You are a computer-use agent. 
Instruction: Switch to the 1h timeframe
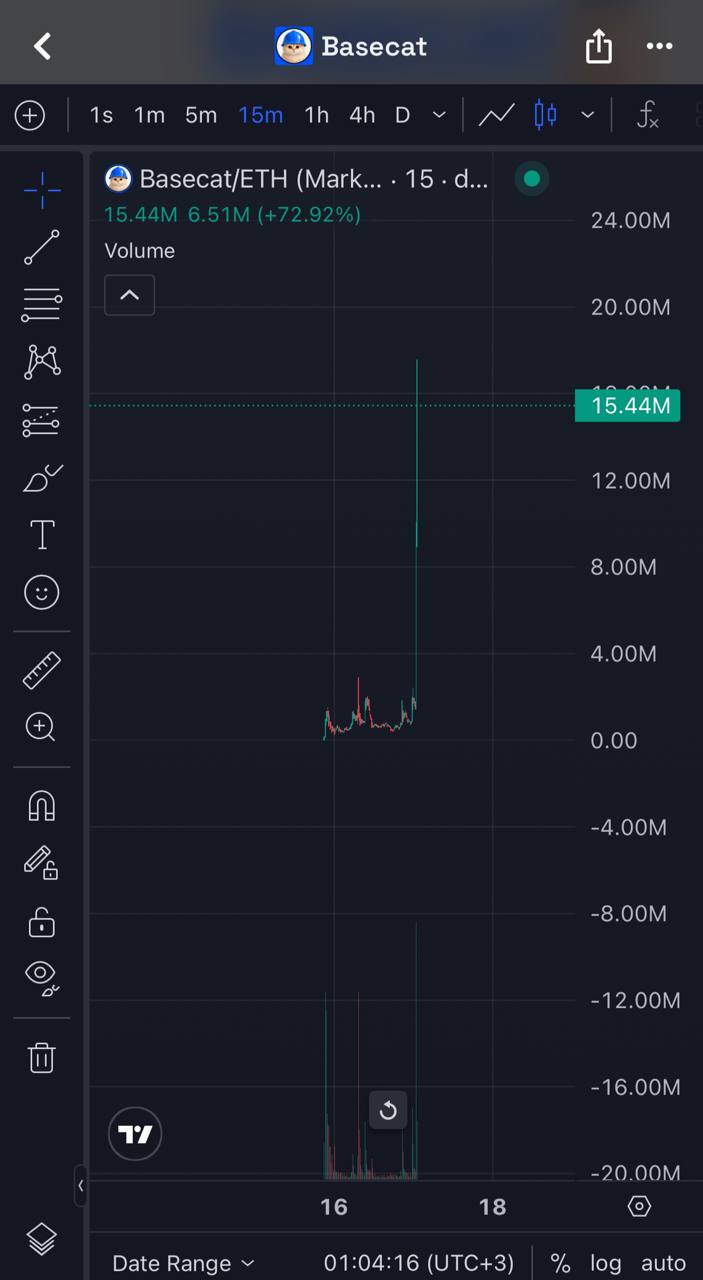[x=316, y=115]
